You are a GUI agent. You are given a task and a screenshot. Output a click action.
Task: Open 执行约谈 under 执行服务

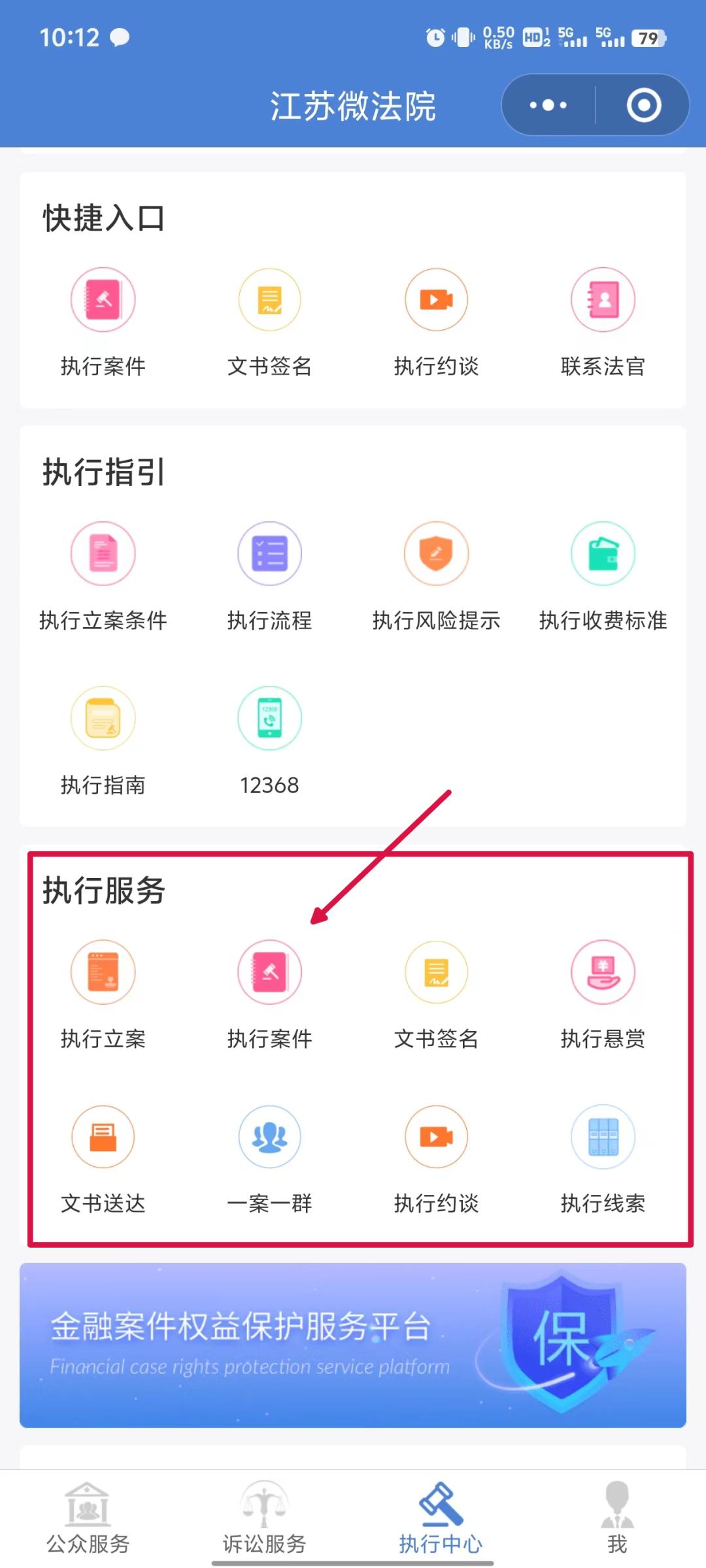coord(436,1137)
